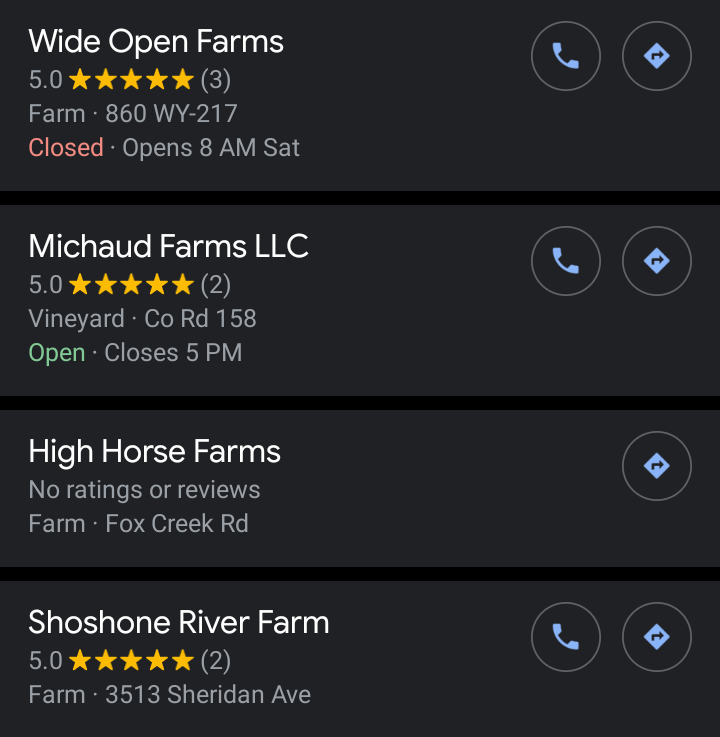Get directions to Wide Open Farms

pyautogui.click(x=656, y=56)
